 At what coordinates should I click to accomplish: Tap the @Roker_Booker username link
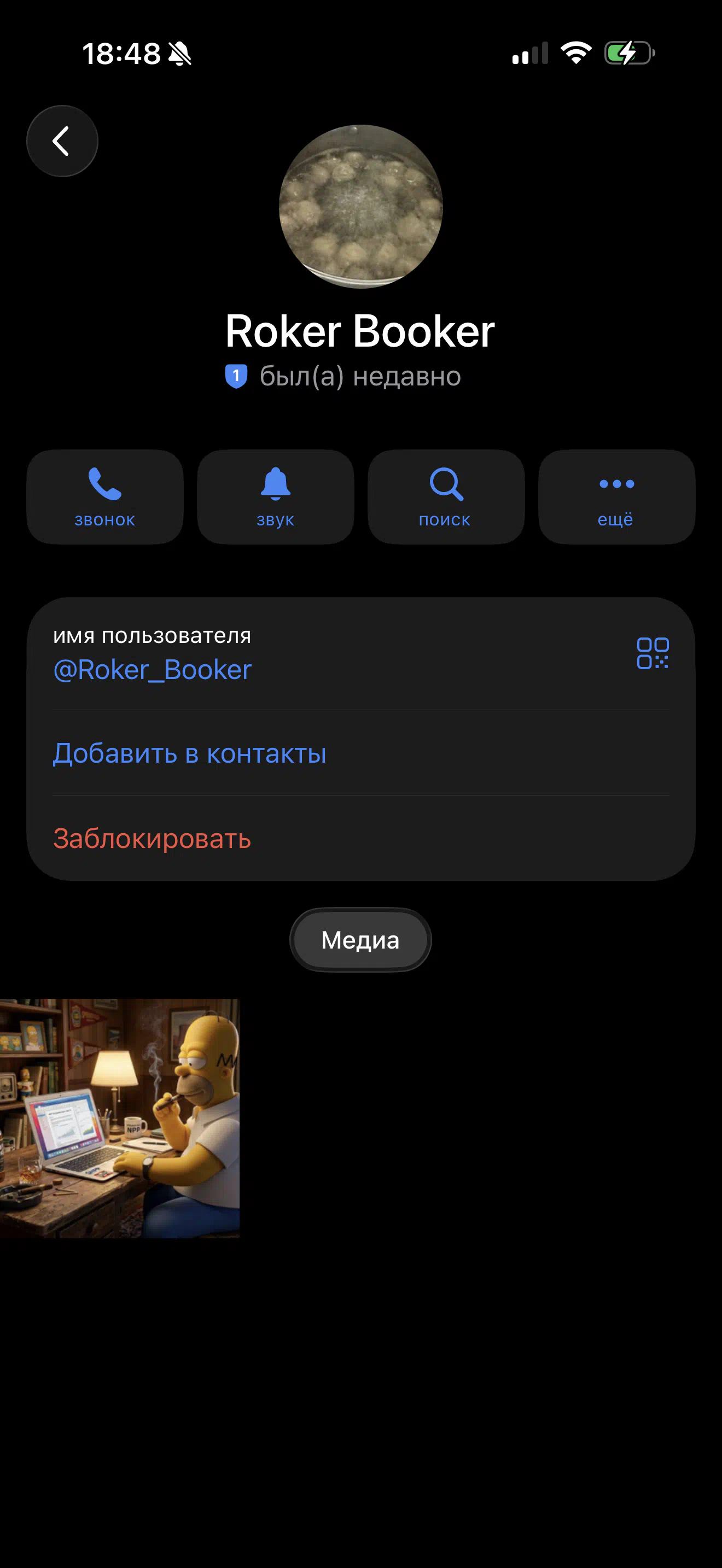click(x=152, y=670)
